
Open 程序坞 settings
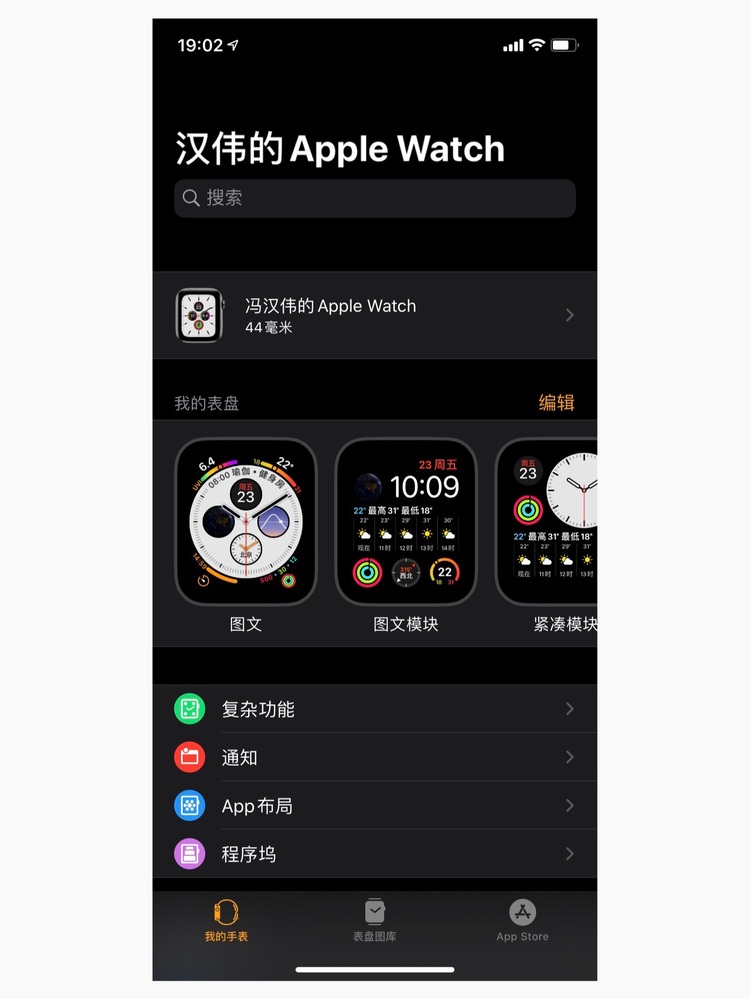coord(374,854)
